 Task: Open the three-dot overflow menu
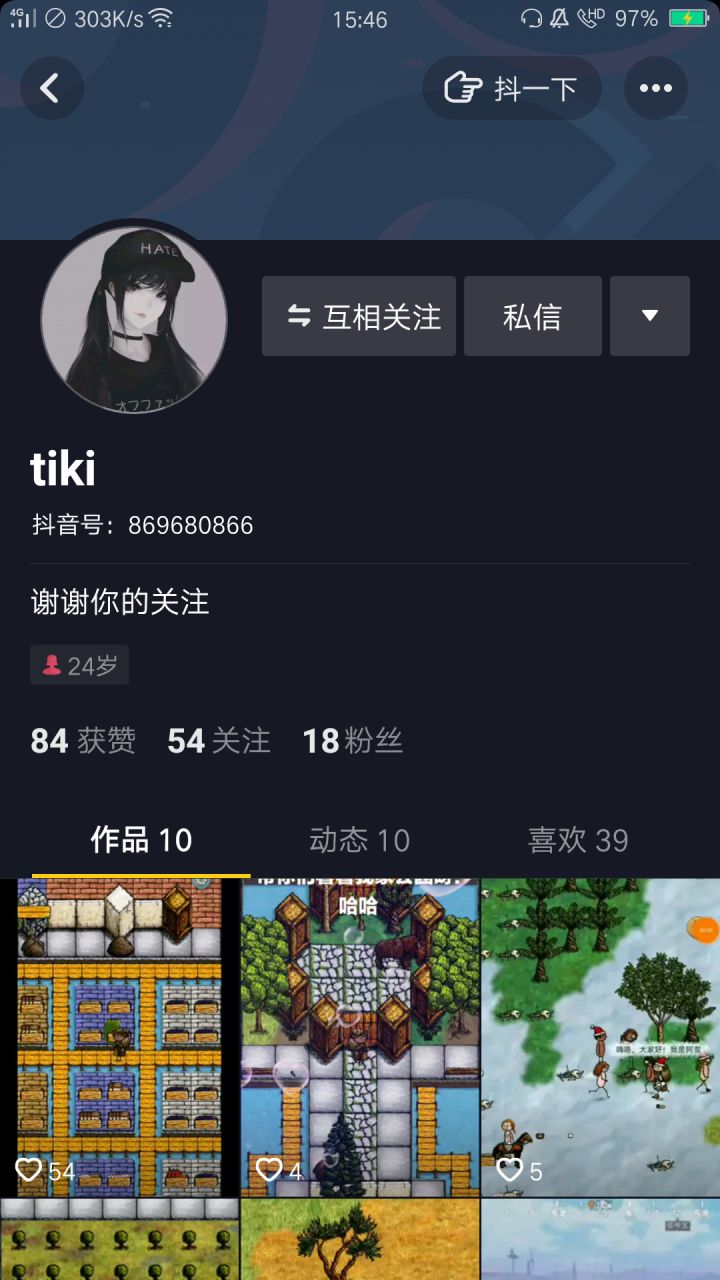656,88
